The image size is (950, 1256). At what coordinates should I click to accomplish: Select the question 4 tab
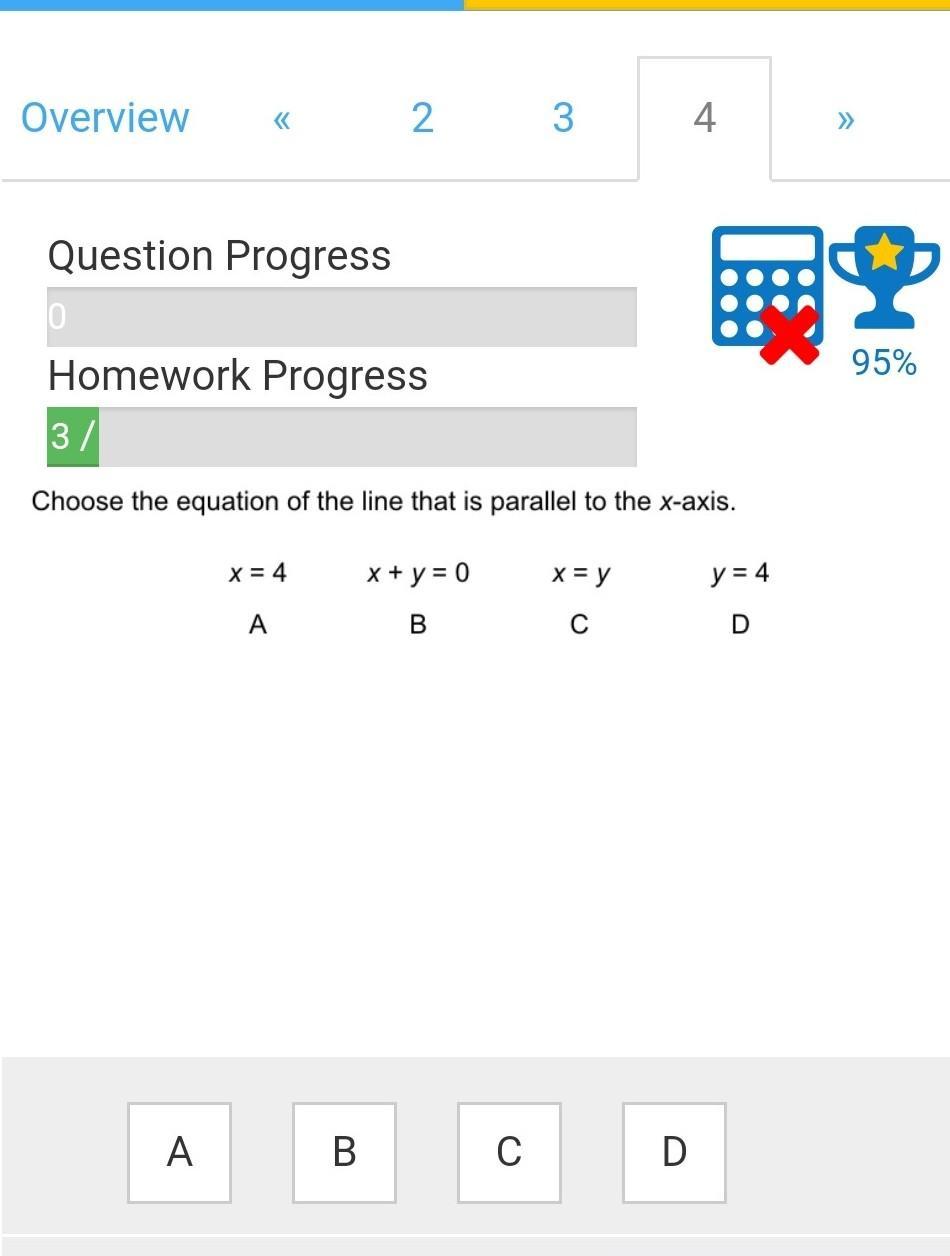point(704,118)
